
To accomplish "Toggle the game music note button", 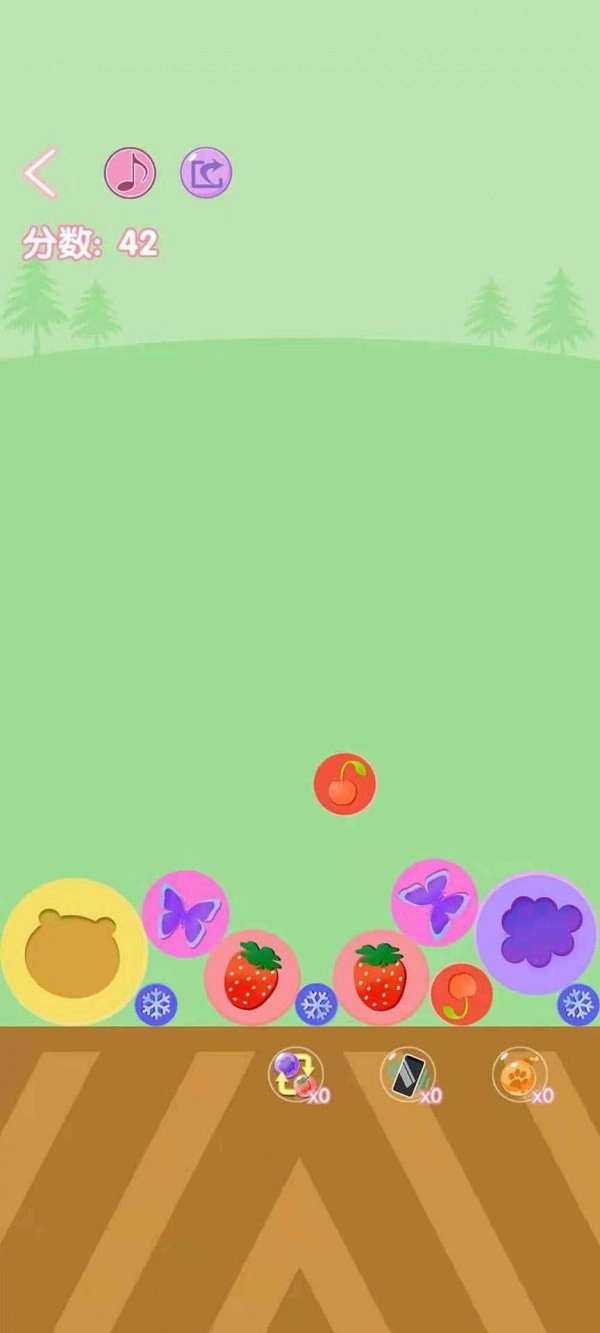I will click(130, 173).
